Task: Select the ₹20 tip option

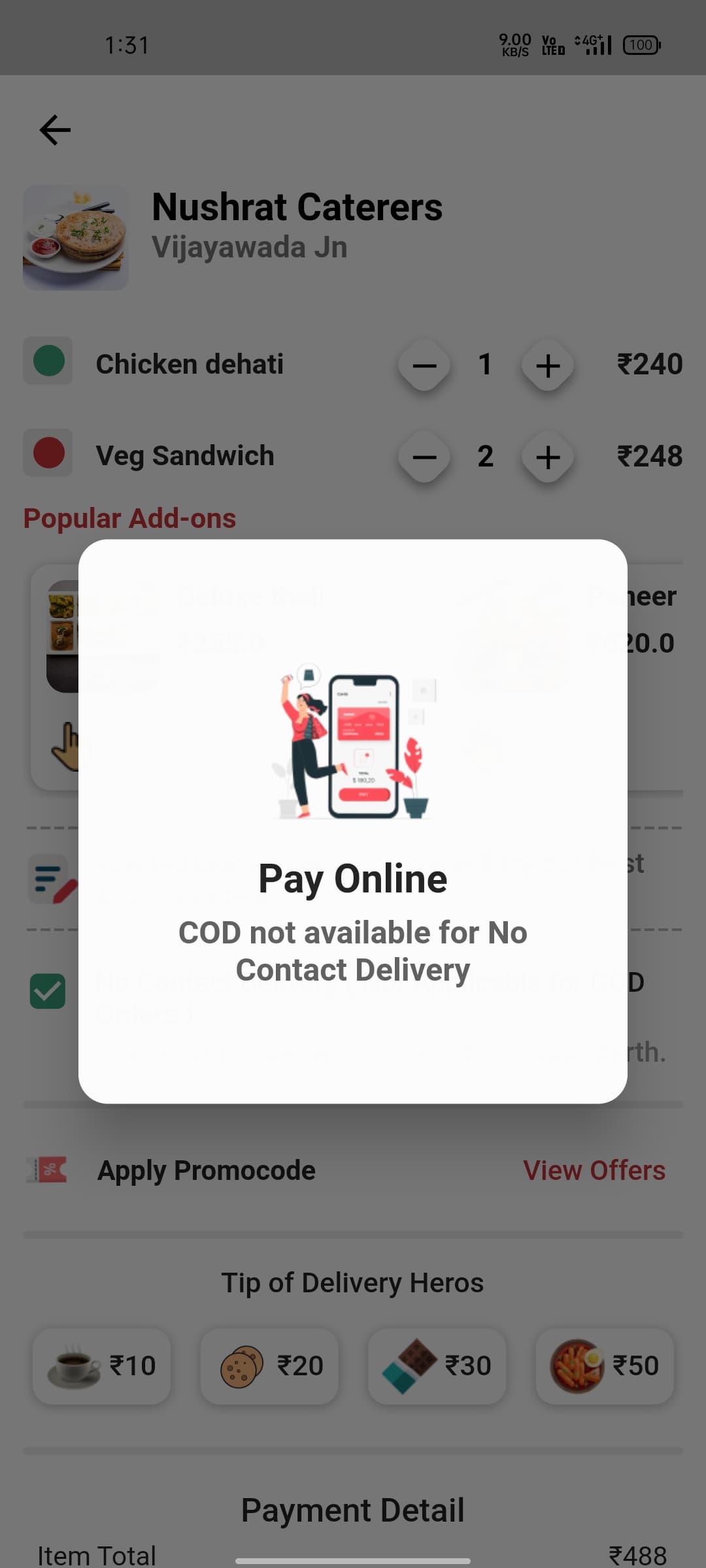Action: click(269, 1365)
